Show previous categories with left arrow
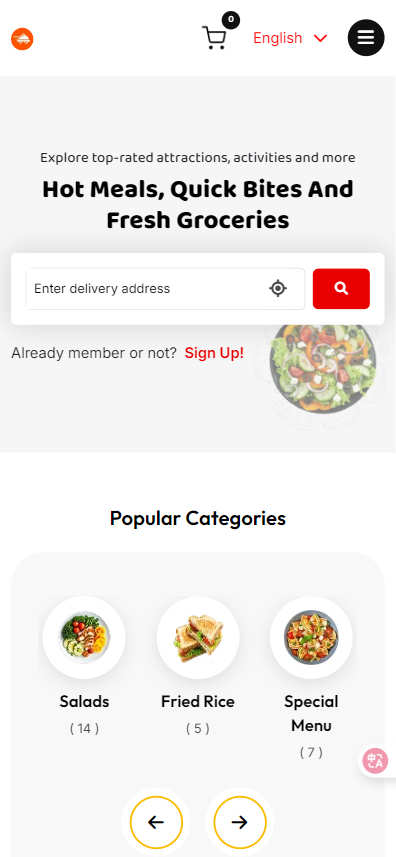The width and height of the screenshot is (396, 857). tap(156, 822)
